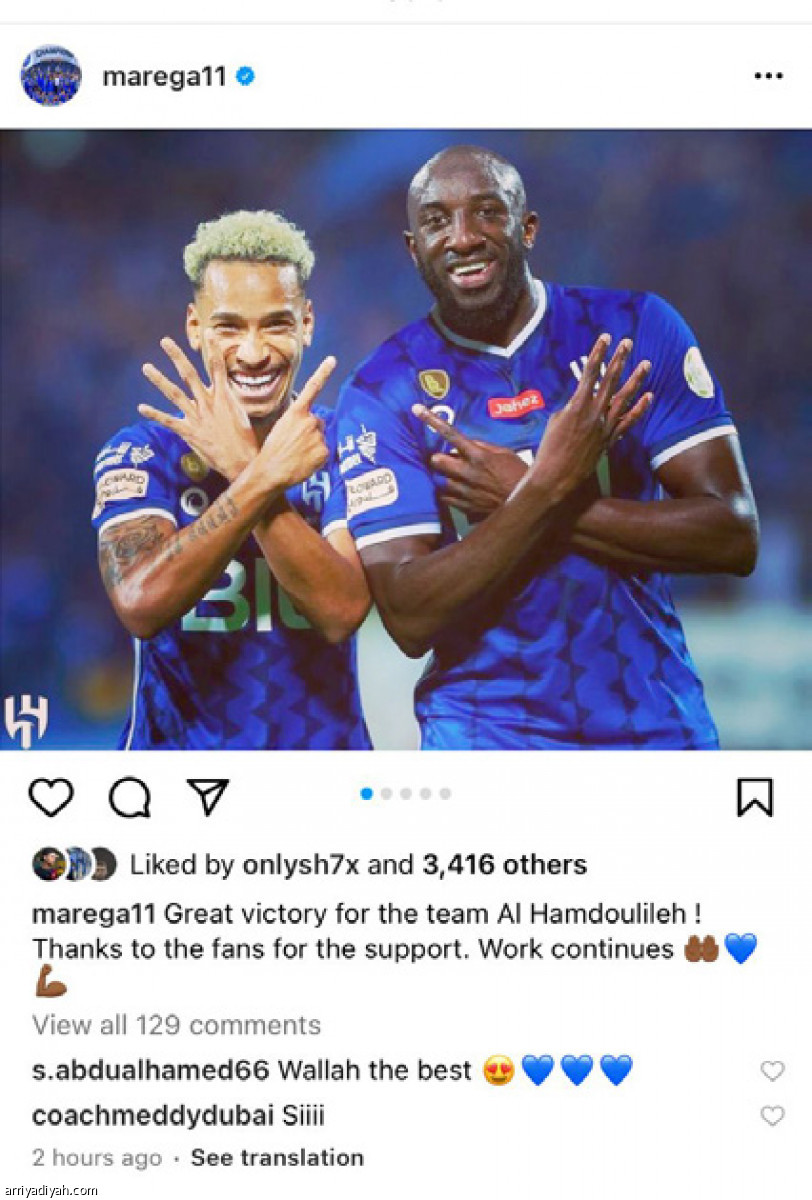
Task: Like coachmeddydubai's comment
Action: click(772, 1116)
